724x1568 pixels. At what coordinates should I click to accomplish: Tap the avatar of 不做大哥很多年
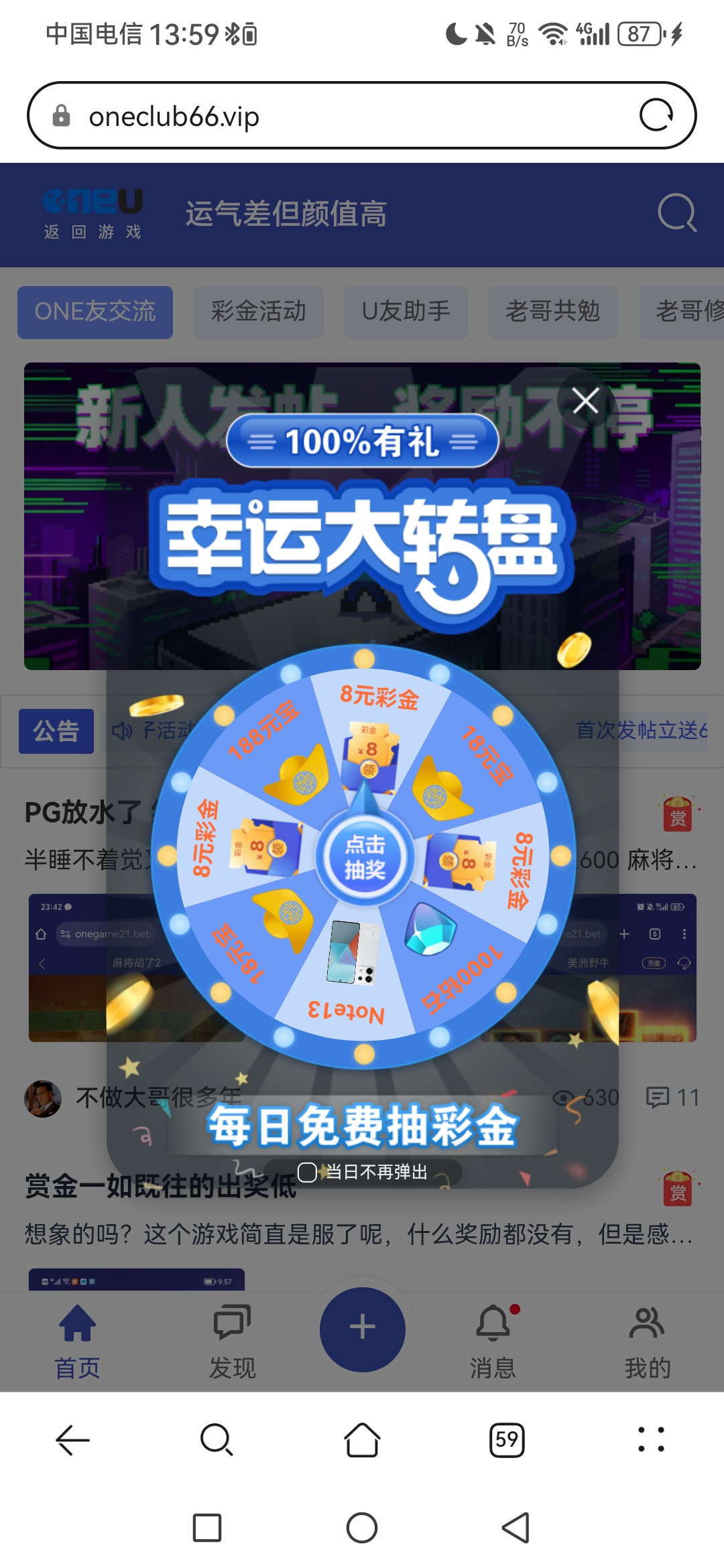coord(42,1097)
